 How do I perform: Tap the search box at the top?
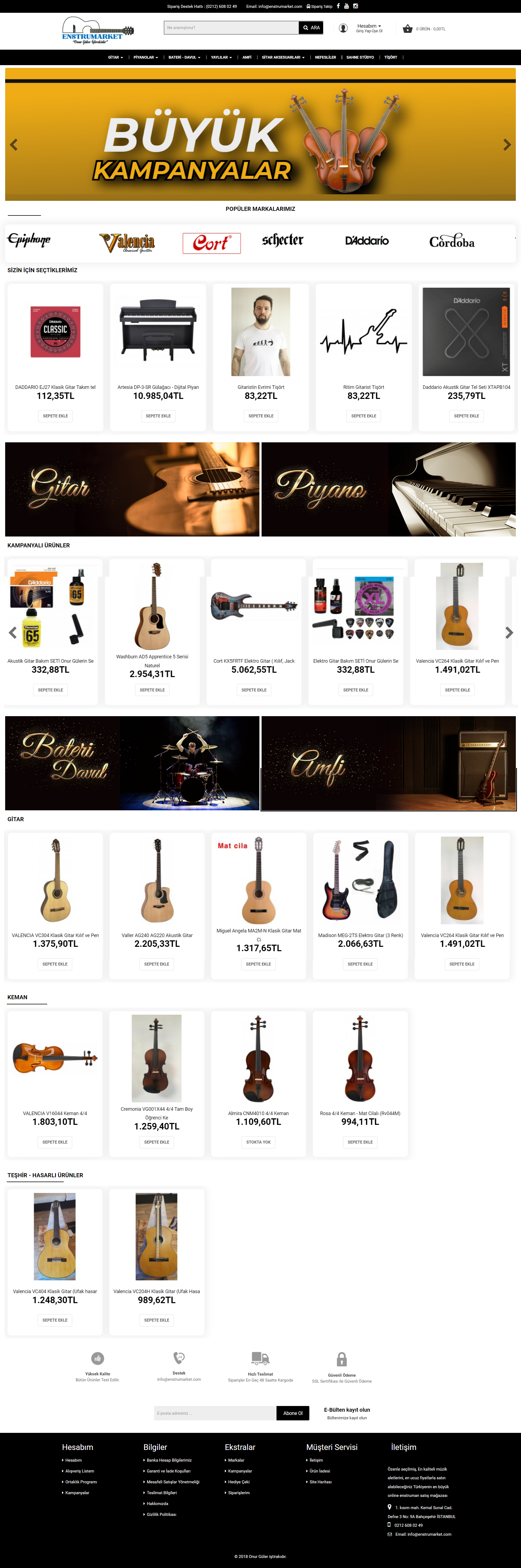(x=231, y=28)
